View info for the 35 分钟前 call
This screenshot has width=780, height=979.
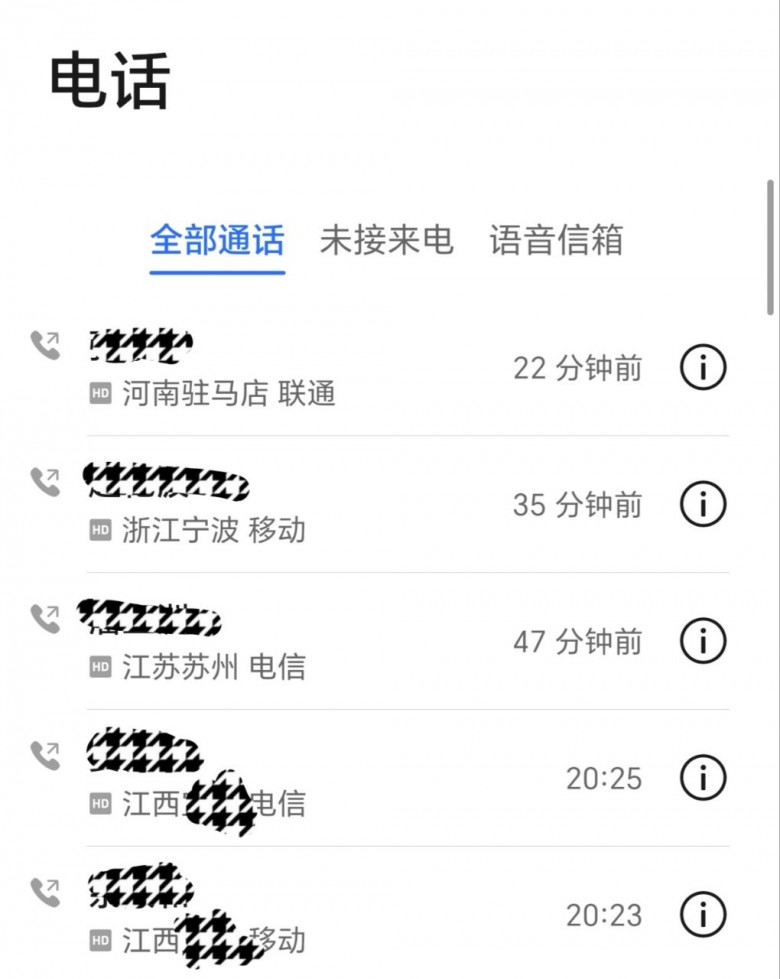pos(702,504)
